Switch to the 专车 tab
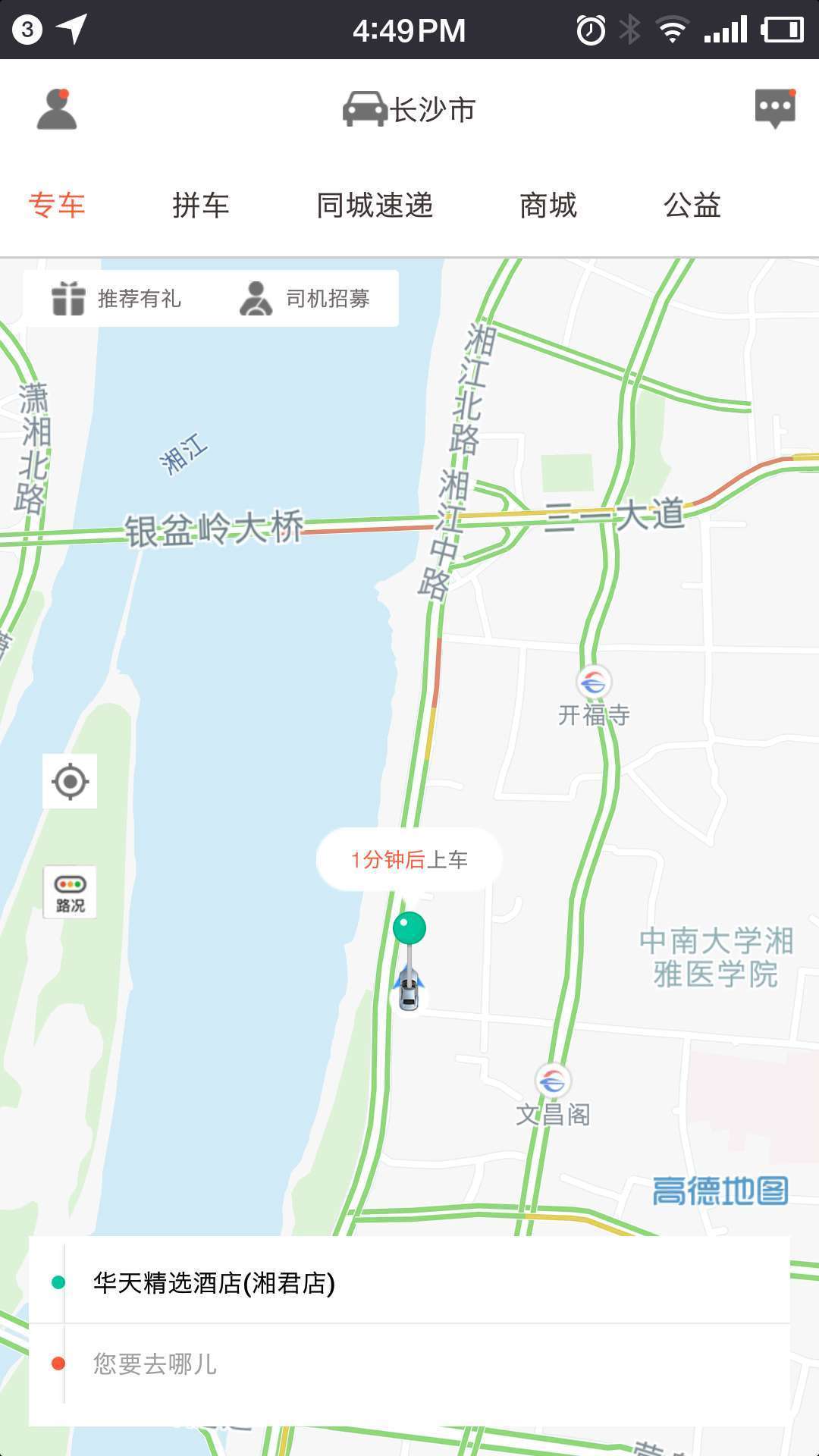This screenshot has height=1456, width=819. pos(57,206)
